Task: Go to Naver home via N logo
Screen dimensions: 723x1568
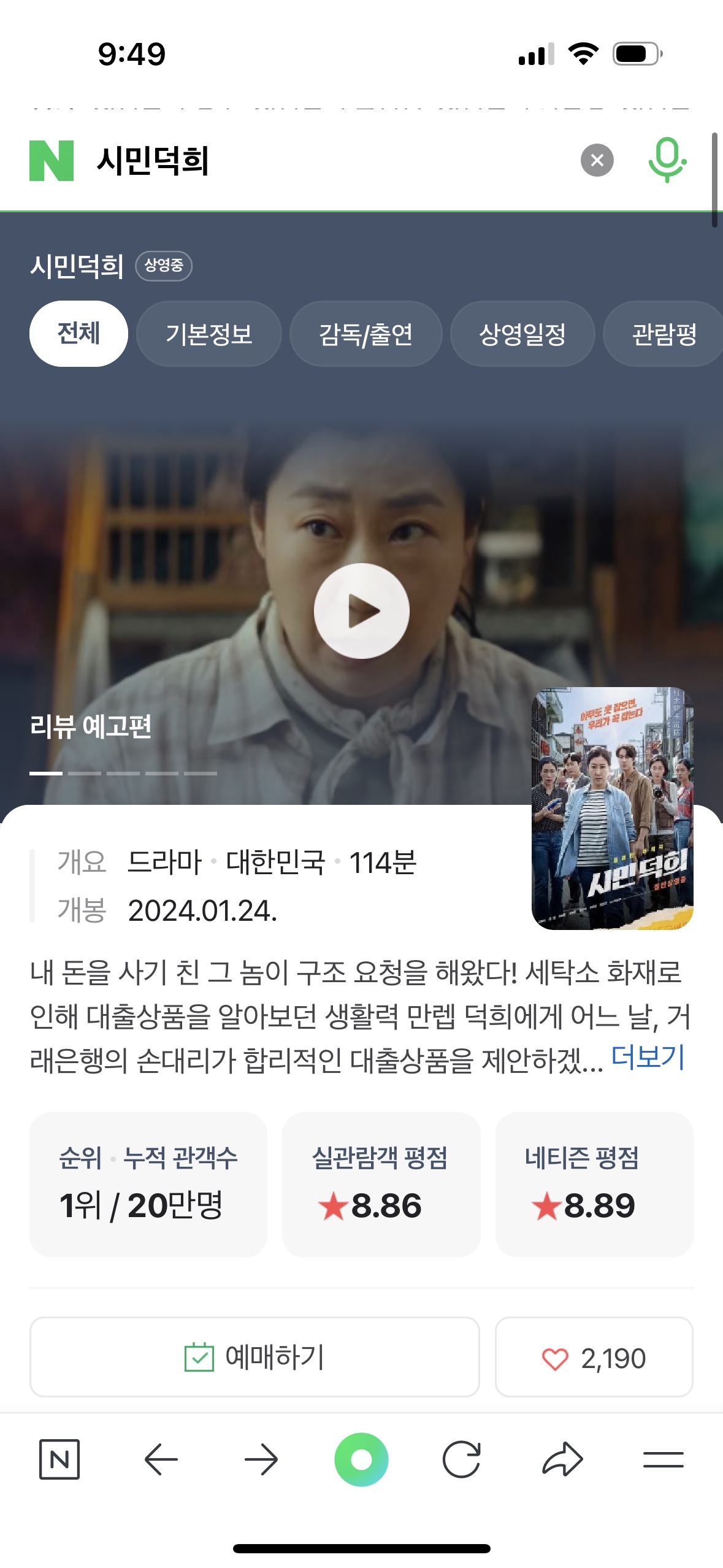Action: pyautogui.click(x=52, y=161)
